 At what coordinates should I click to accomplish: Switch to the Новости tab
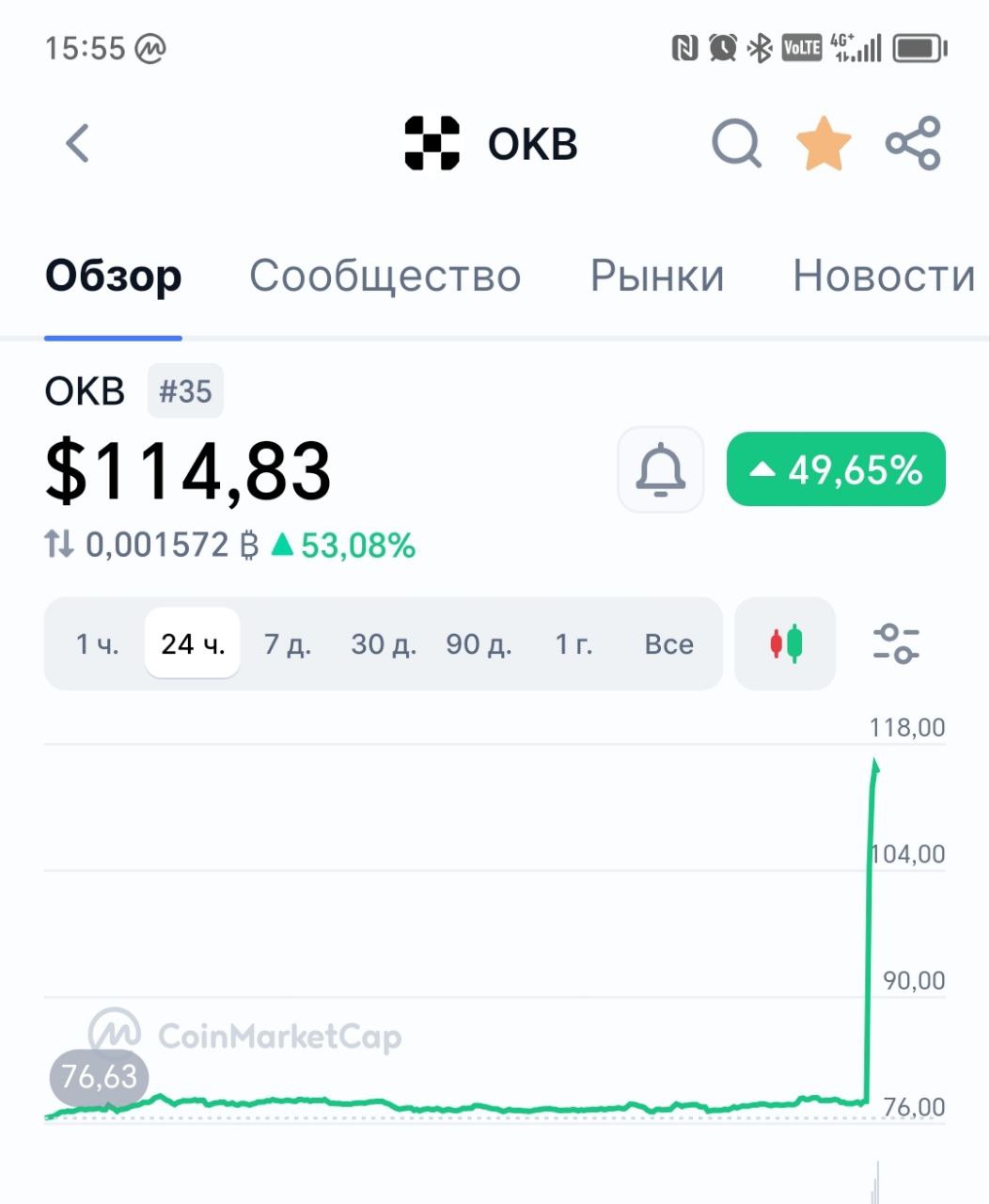[x=884, y=276]
